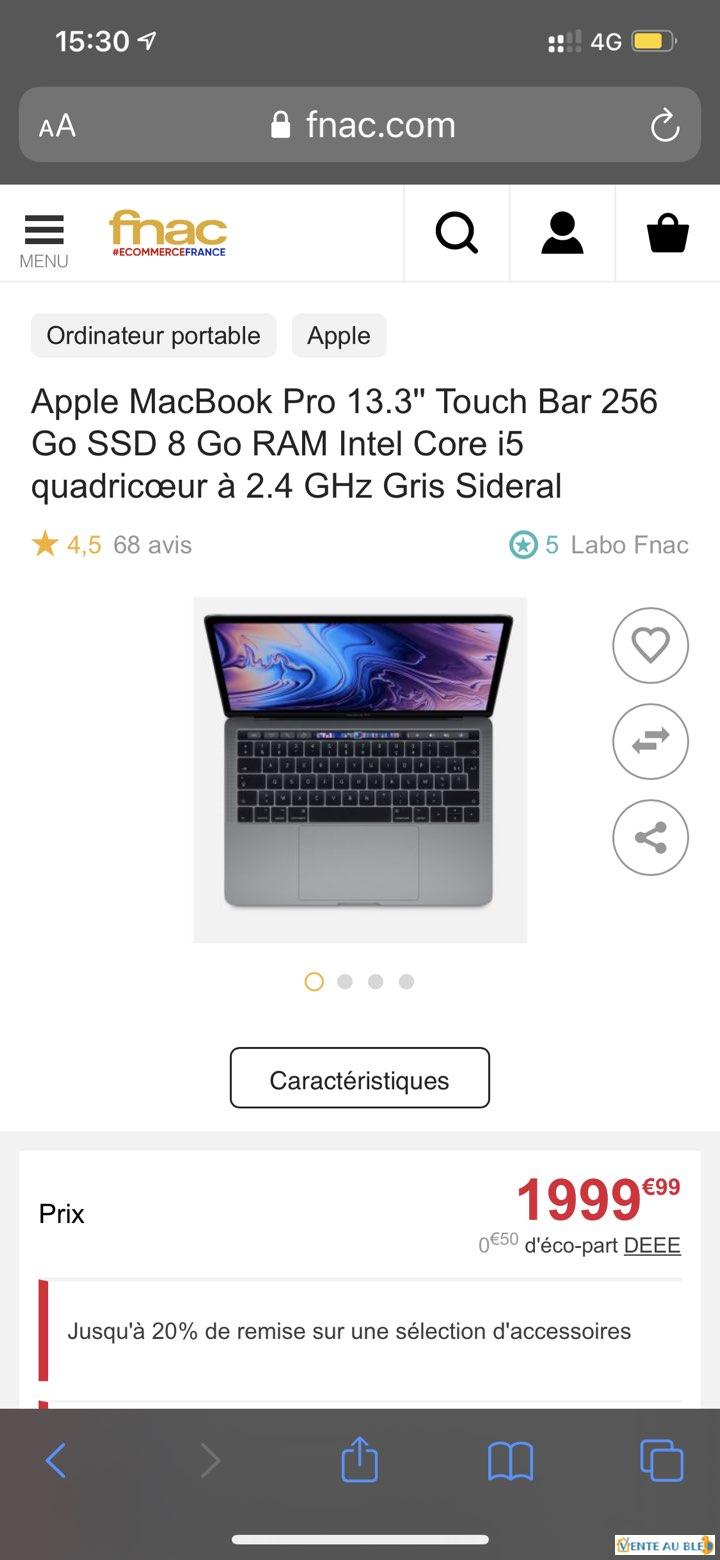Add MacBook Pro to wishlist with heart

point(650,646)
